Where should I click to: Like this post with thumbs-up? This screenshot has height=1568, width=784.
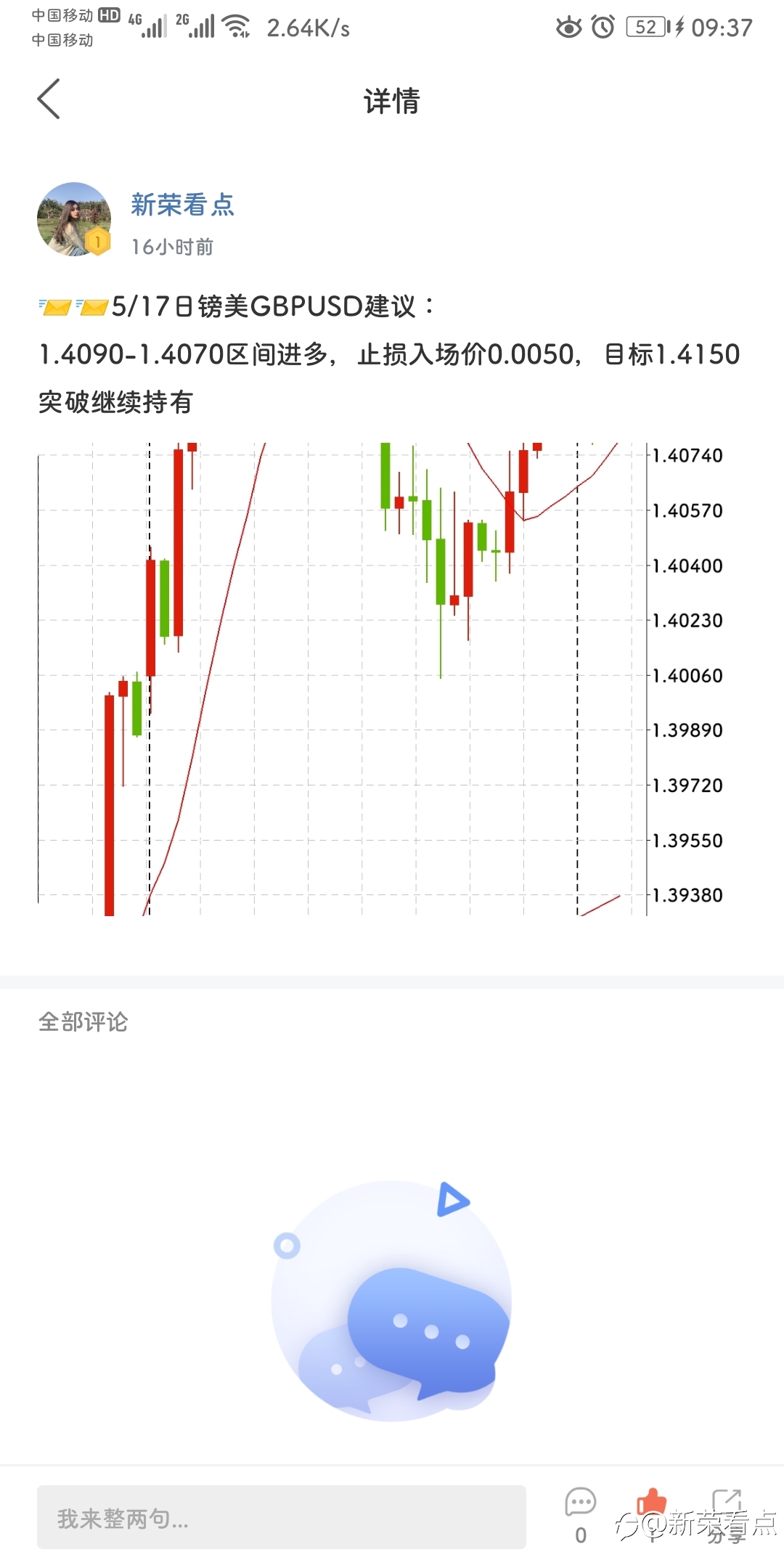[652, 1502]
